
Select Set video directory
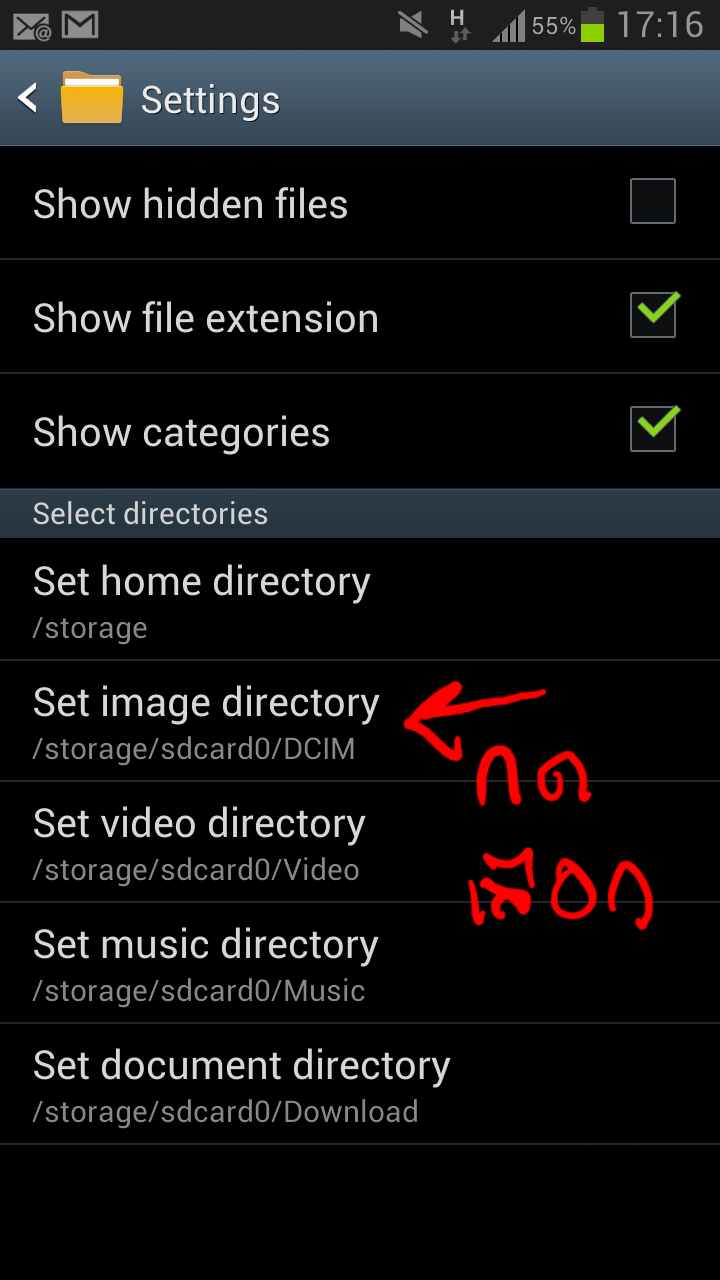pyautogui.click(x=198, y=842)
